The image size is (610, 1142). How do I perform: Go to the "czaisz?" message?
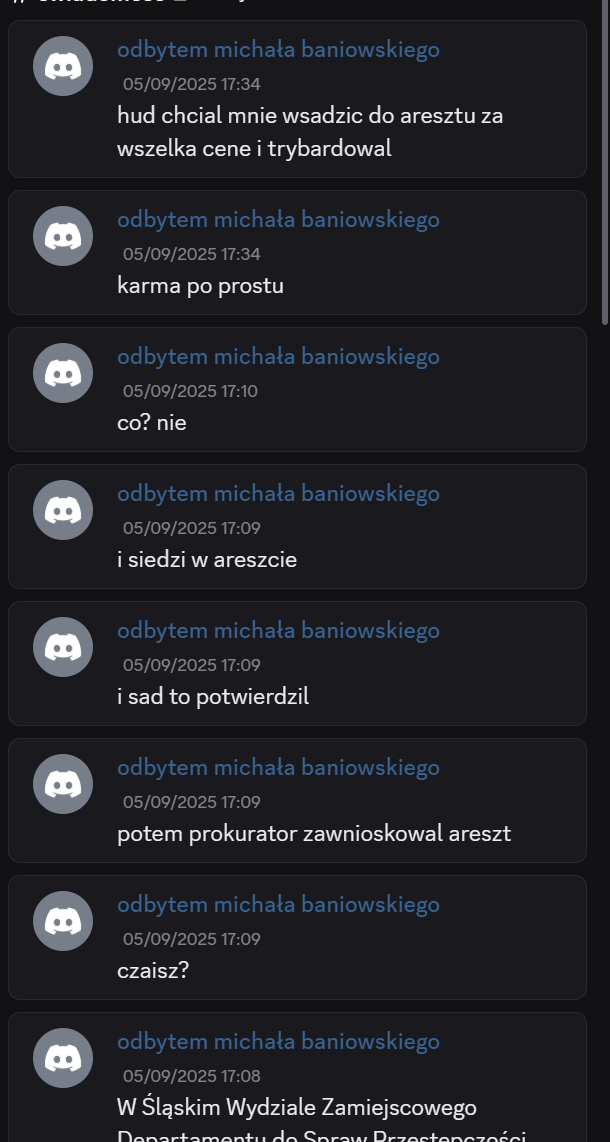(x=153, y=971)
